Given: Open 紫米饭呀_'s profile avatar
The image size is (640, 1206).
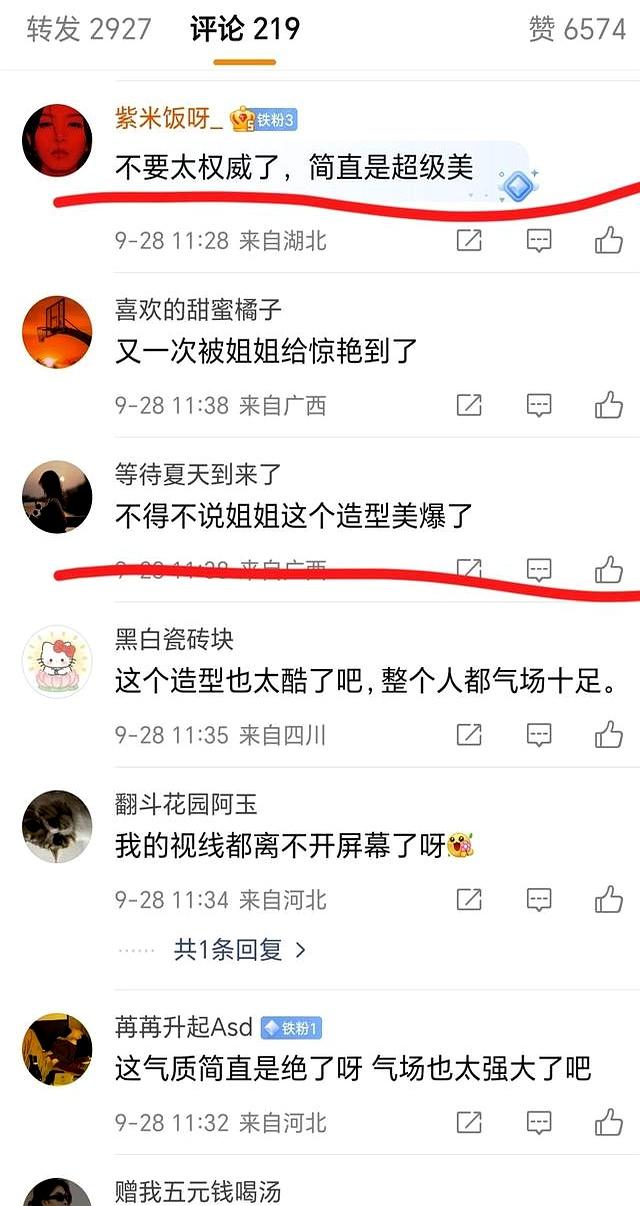Looking at the screenshot, I should point(57,141).
